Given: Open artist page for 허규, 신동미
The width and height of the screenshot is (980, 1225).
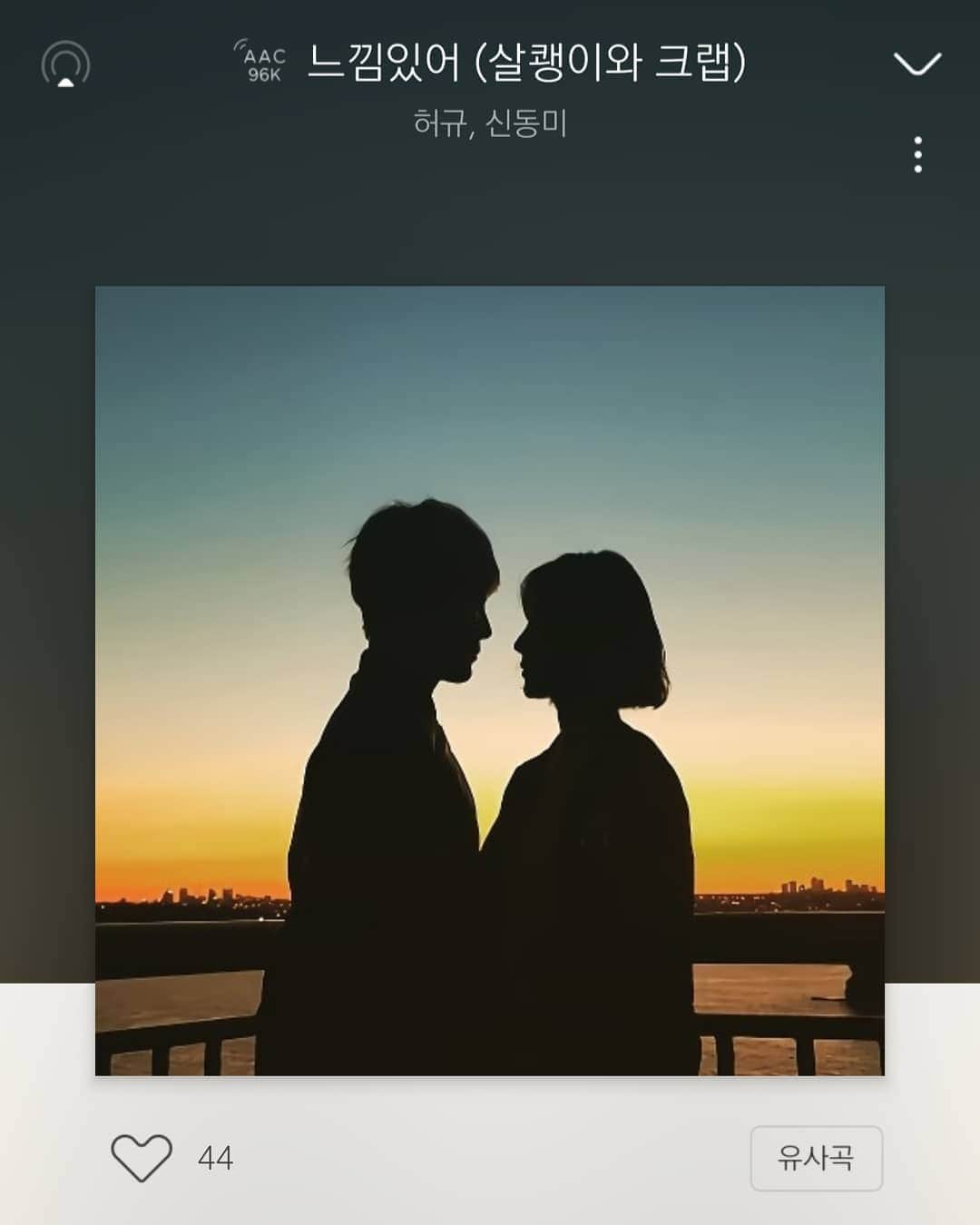Looking at the screenshot, I should click(490, 122).
